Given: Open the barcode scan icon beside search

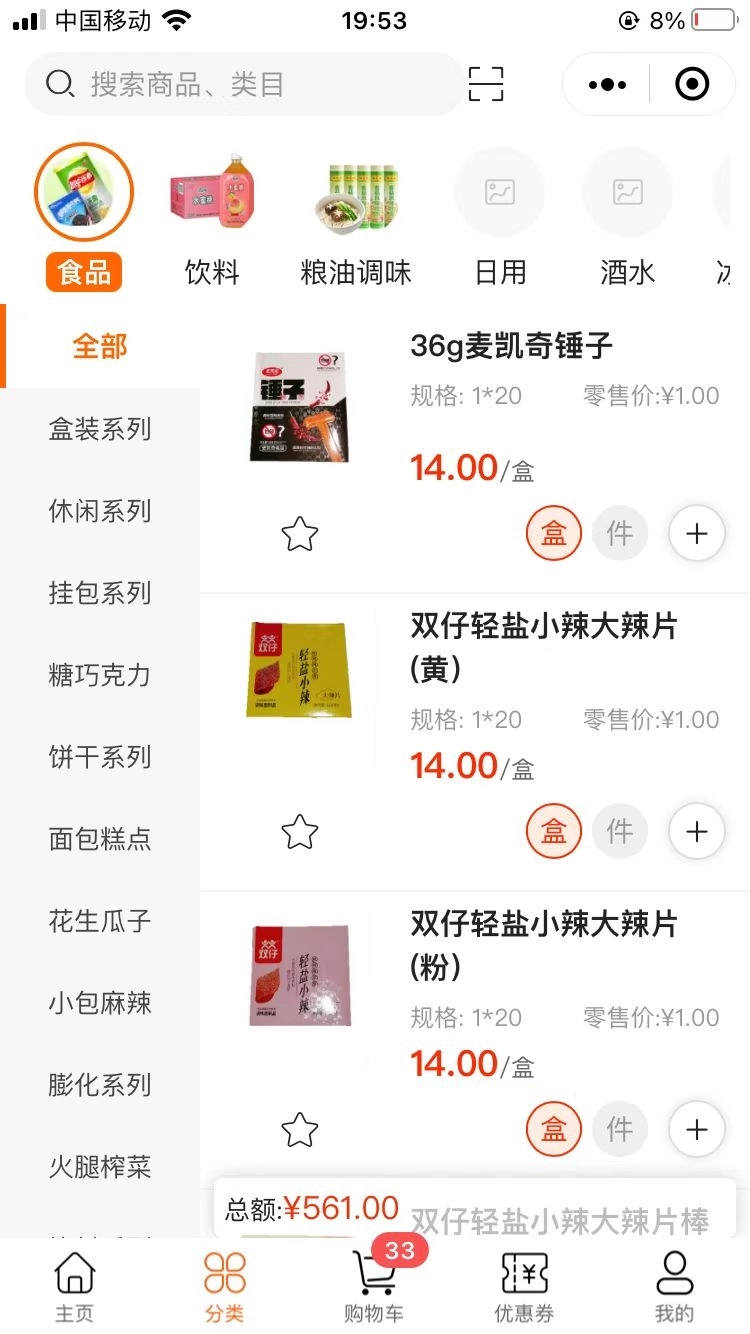Looking at the screenshot, I should (486, 84).
